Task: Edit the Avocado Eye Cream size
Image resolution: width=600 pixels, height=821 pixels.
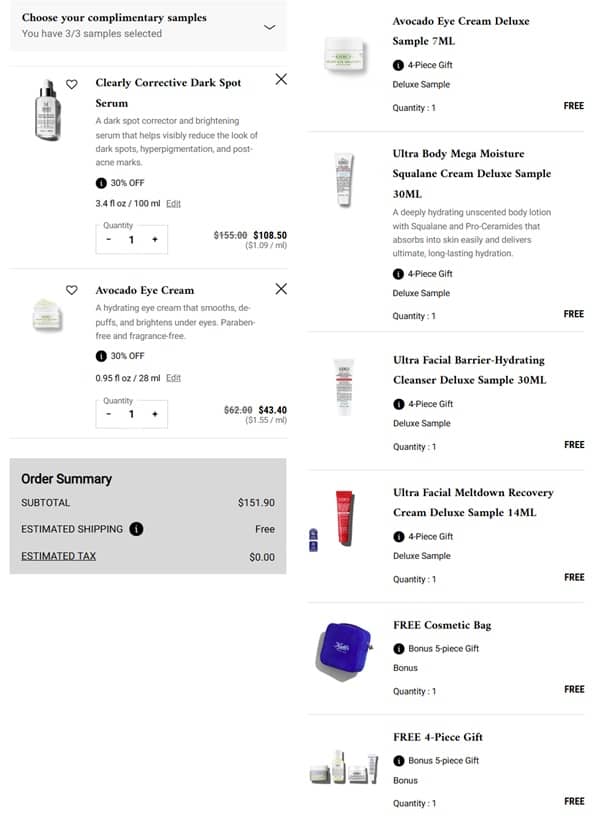Action: 174,378
